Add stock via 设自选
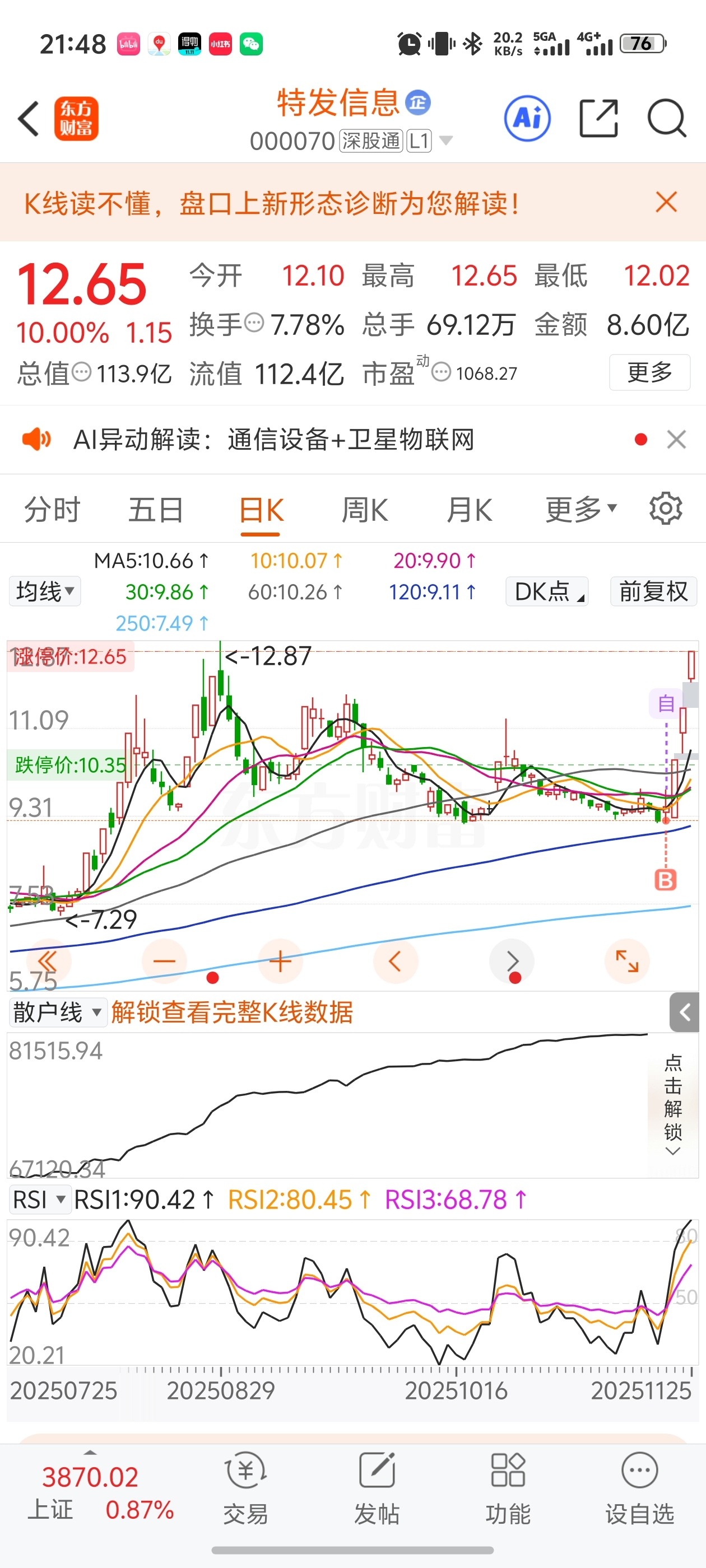This screenshot has height=1568, width=706. click(x=640, y=1487)
